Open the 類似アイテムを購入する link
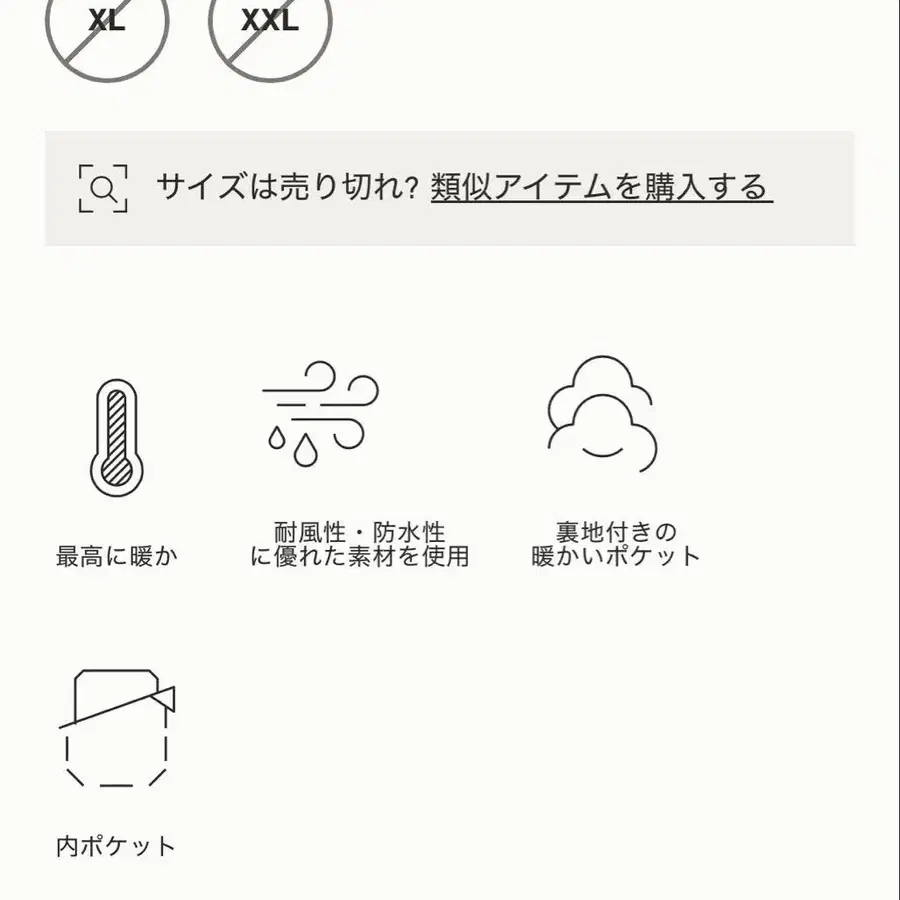The image size is (900, 900). click(x=601, y=187)
